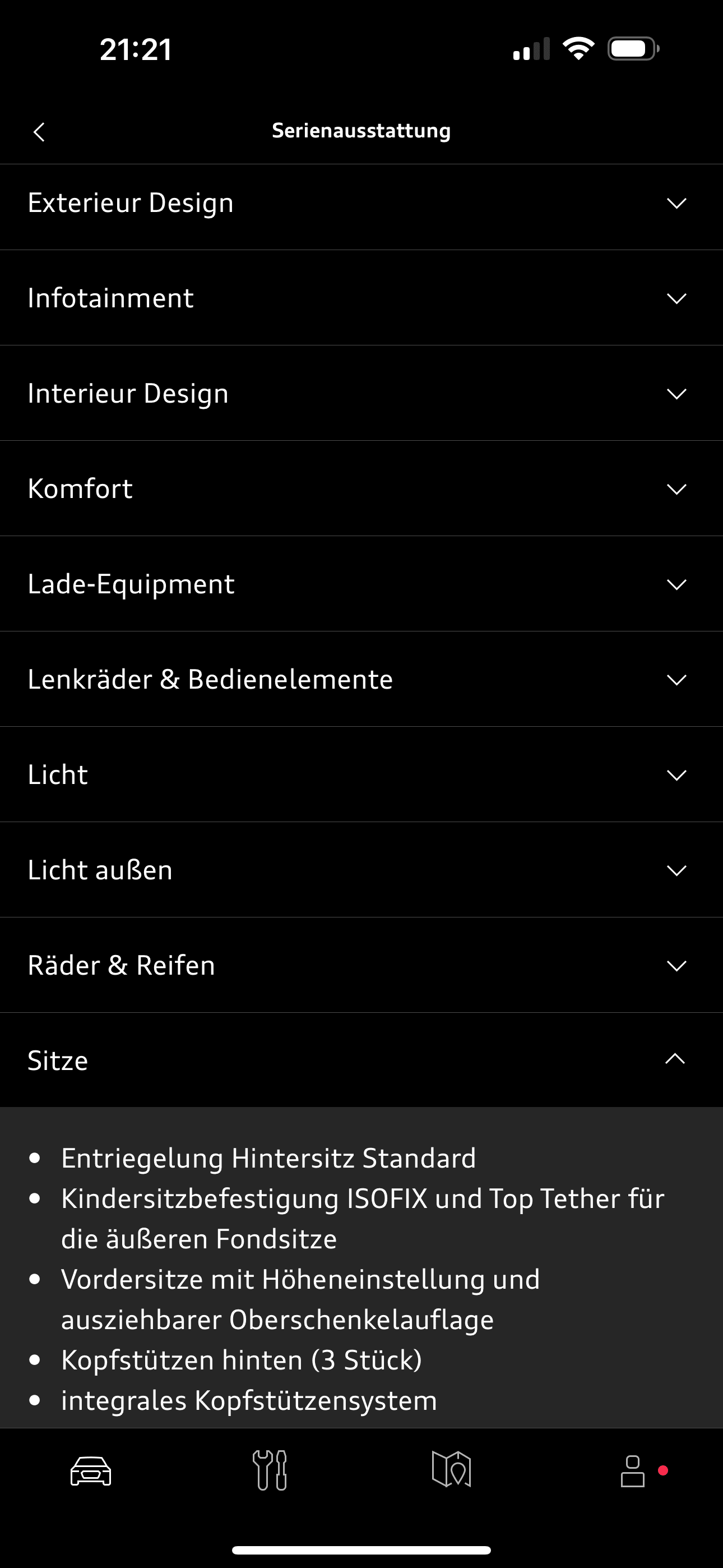Expand the Infotainment section
This screenshot has height=1568, width=723.
(x=361, y=298)
